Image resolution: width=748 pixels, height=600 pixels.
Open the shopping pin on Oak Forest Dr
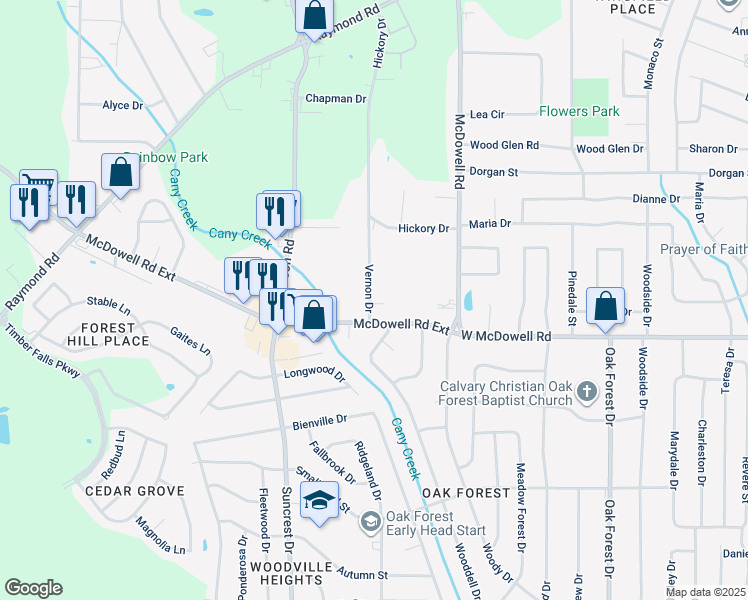[606, 306]
